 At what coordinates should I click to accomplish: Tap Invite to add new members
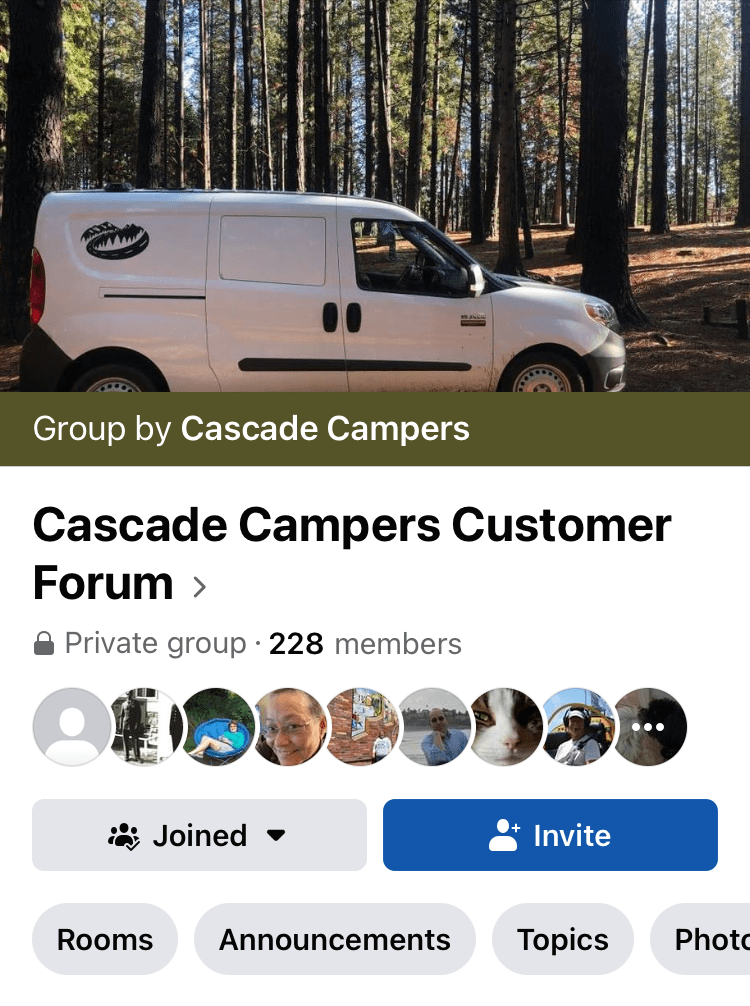pos(550,835)
